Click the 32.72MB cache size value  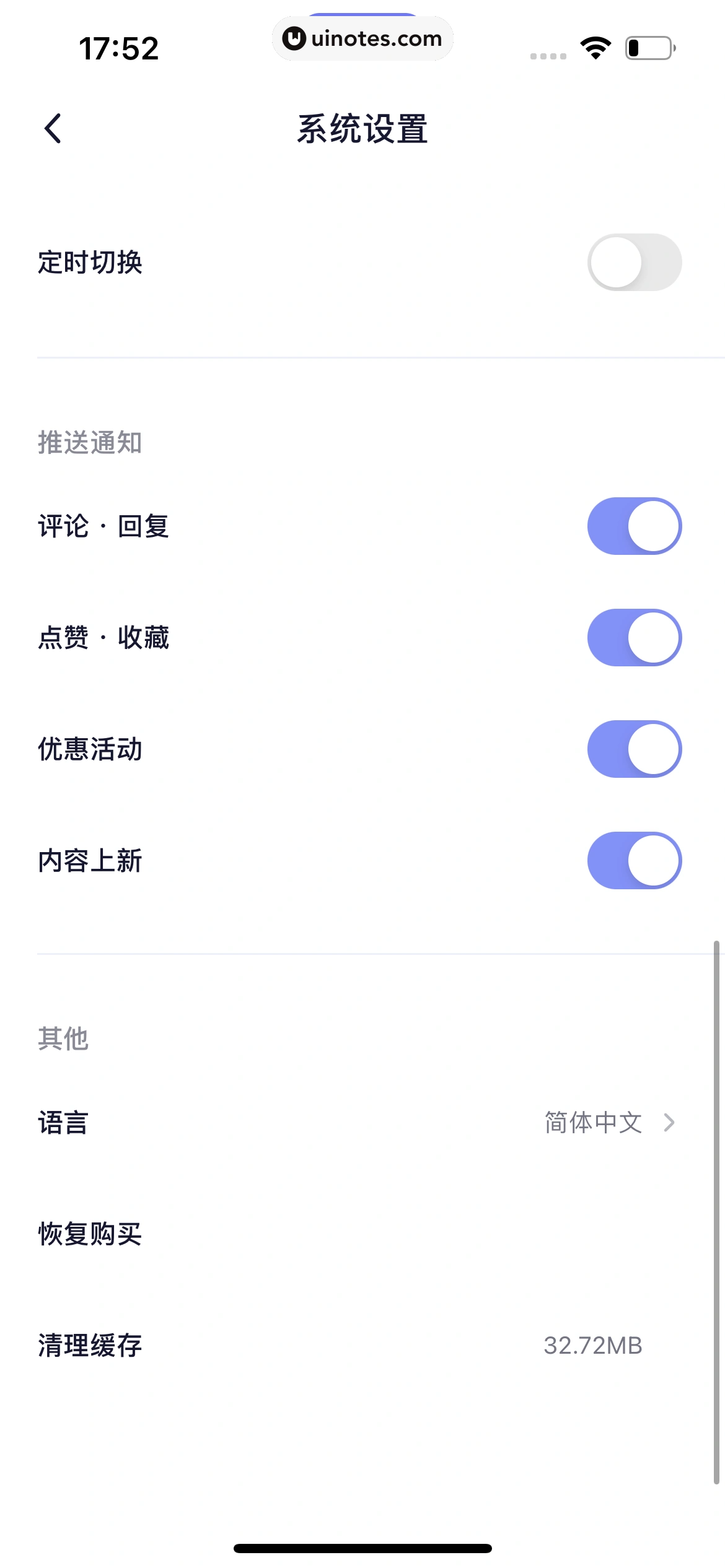[x=594, y=1344]
